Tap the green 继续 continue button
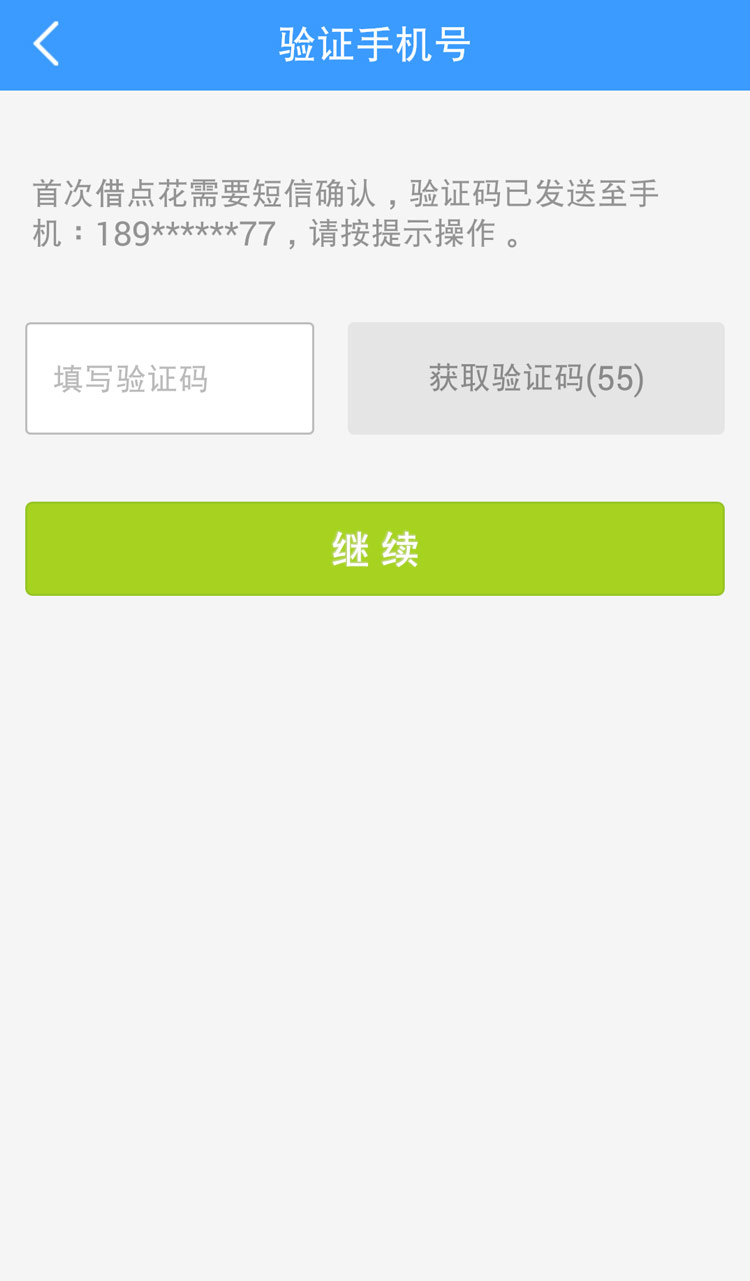This screenshot has width=750, height=1281. 375,549
